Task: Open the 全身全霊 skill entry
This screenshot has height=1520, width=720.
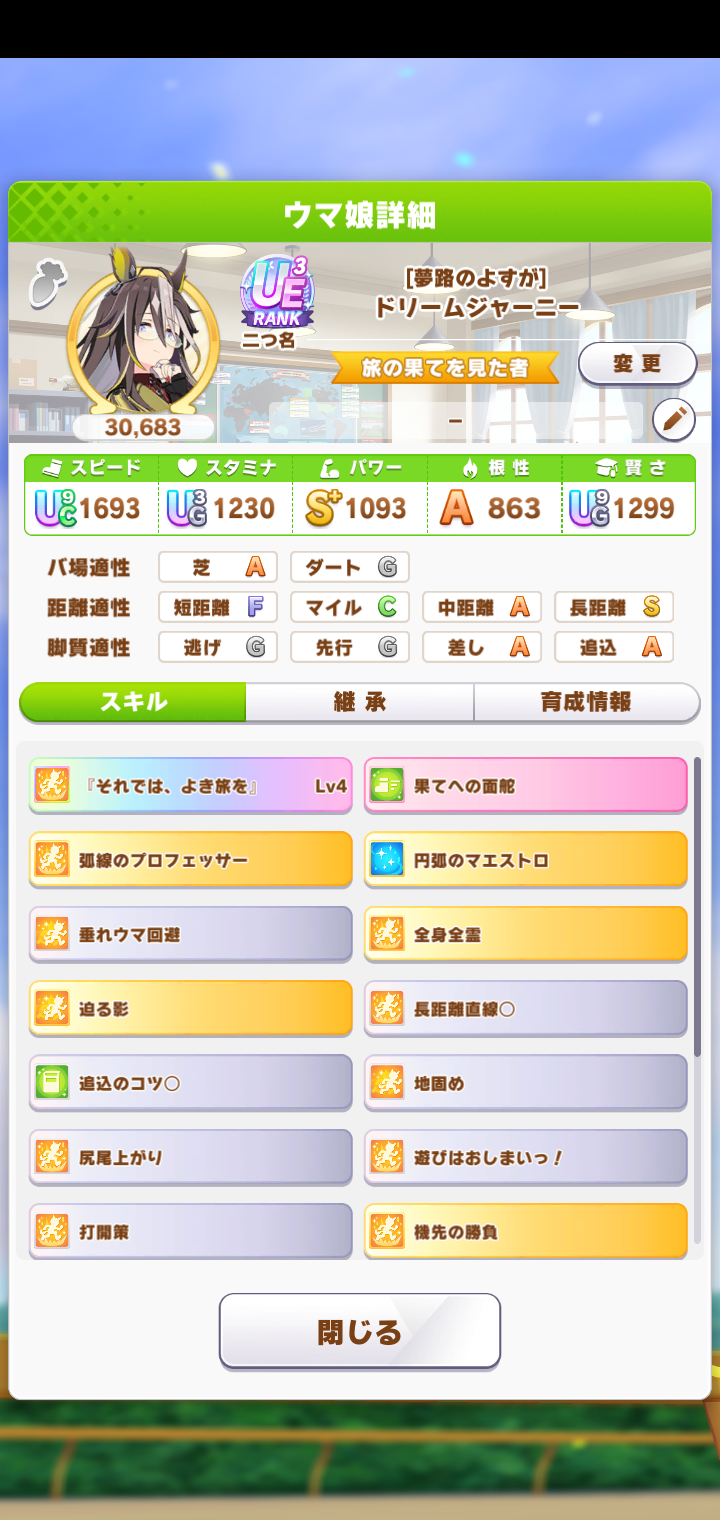Action: click(525, 935)
